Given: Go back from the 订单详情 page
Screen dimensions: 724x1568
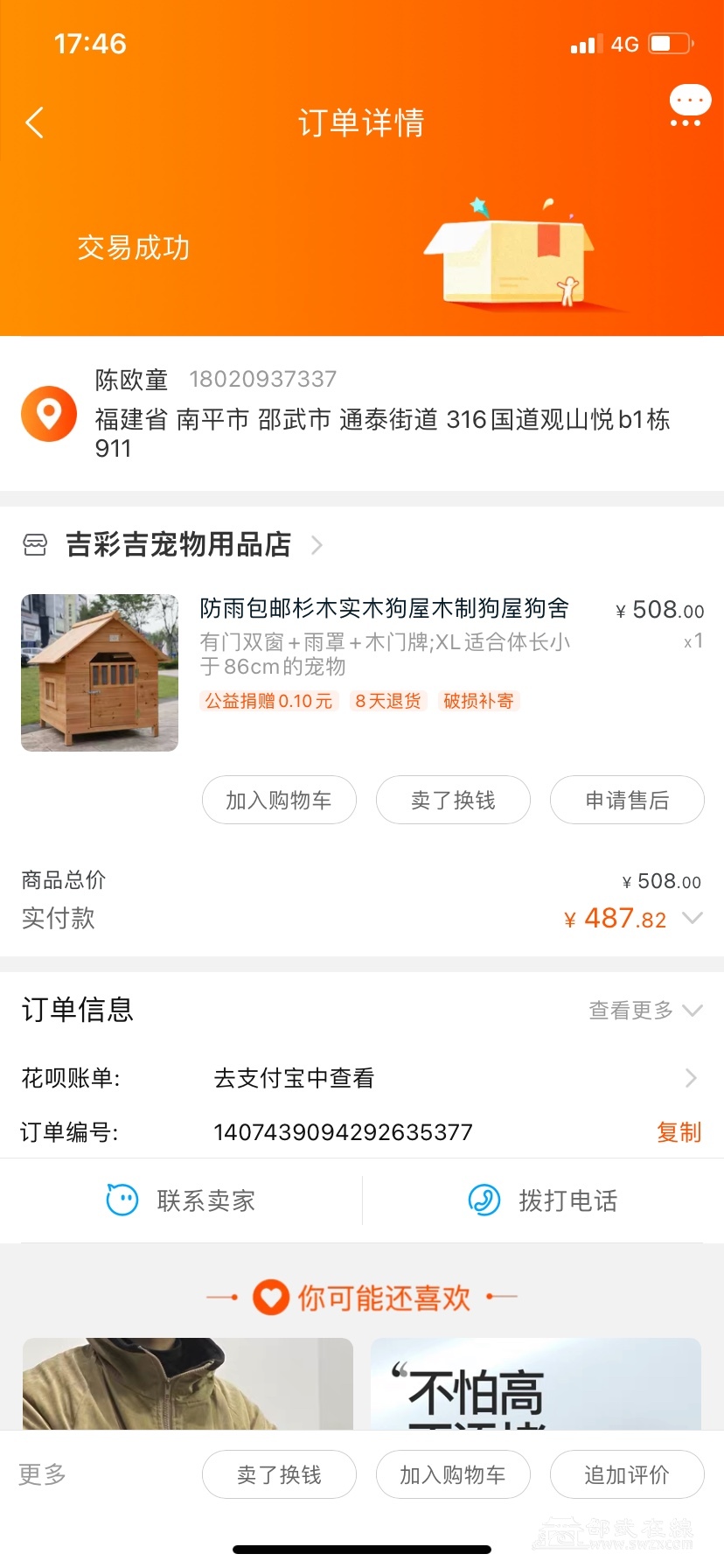Looking at the screenshot, I should (35, 123).
